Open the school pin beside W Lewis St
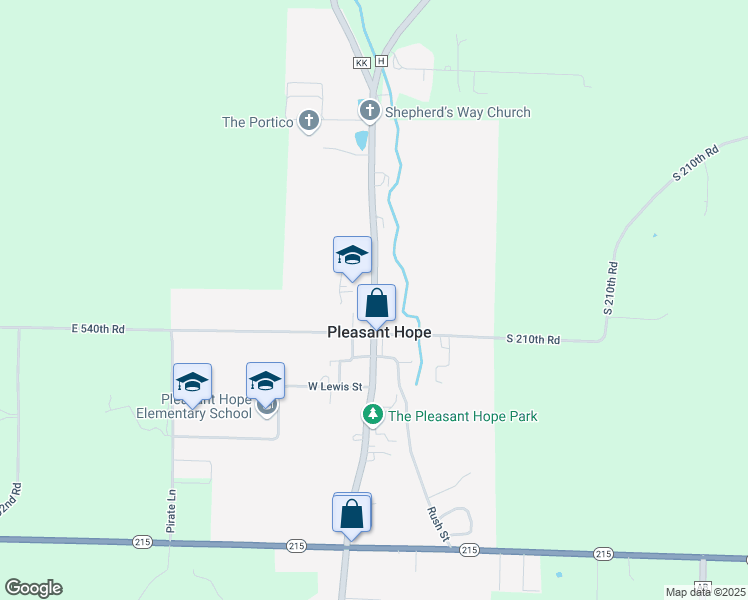This screenshot has height=600, width=748. pos(265,381)
